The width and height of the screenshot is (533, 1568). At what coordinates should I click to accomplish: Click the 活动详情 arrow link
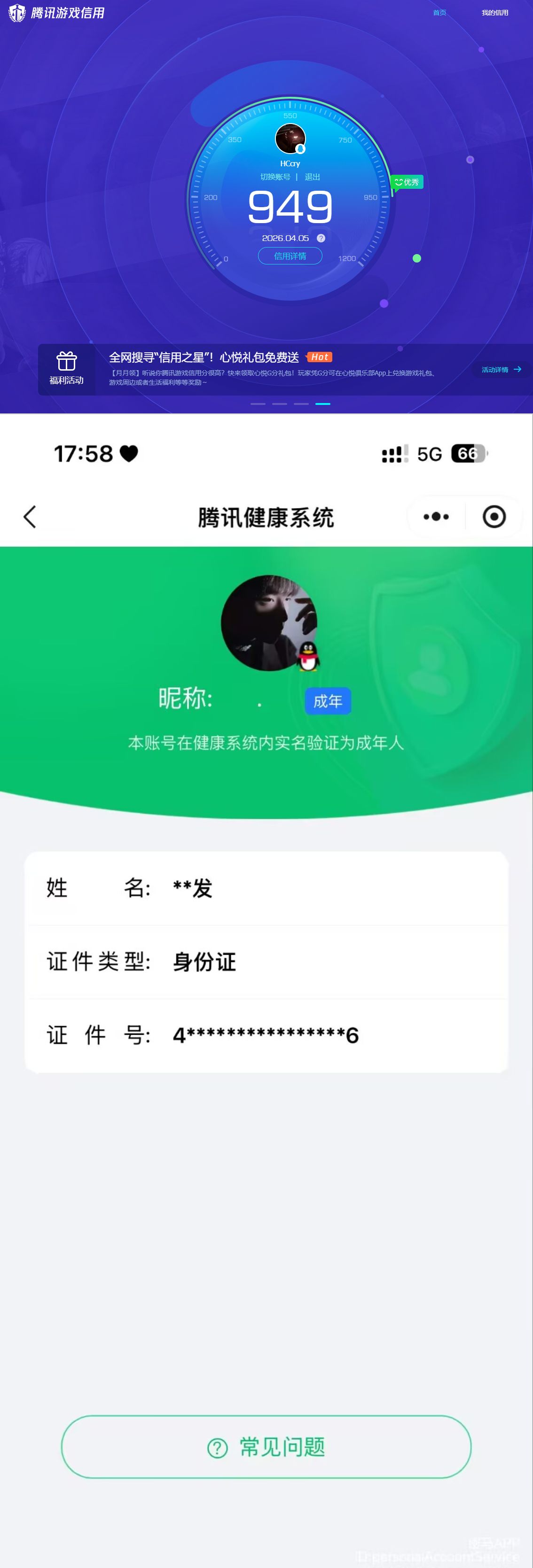pos(500,370)
